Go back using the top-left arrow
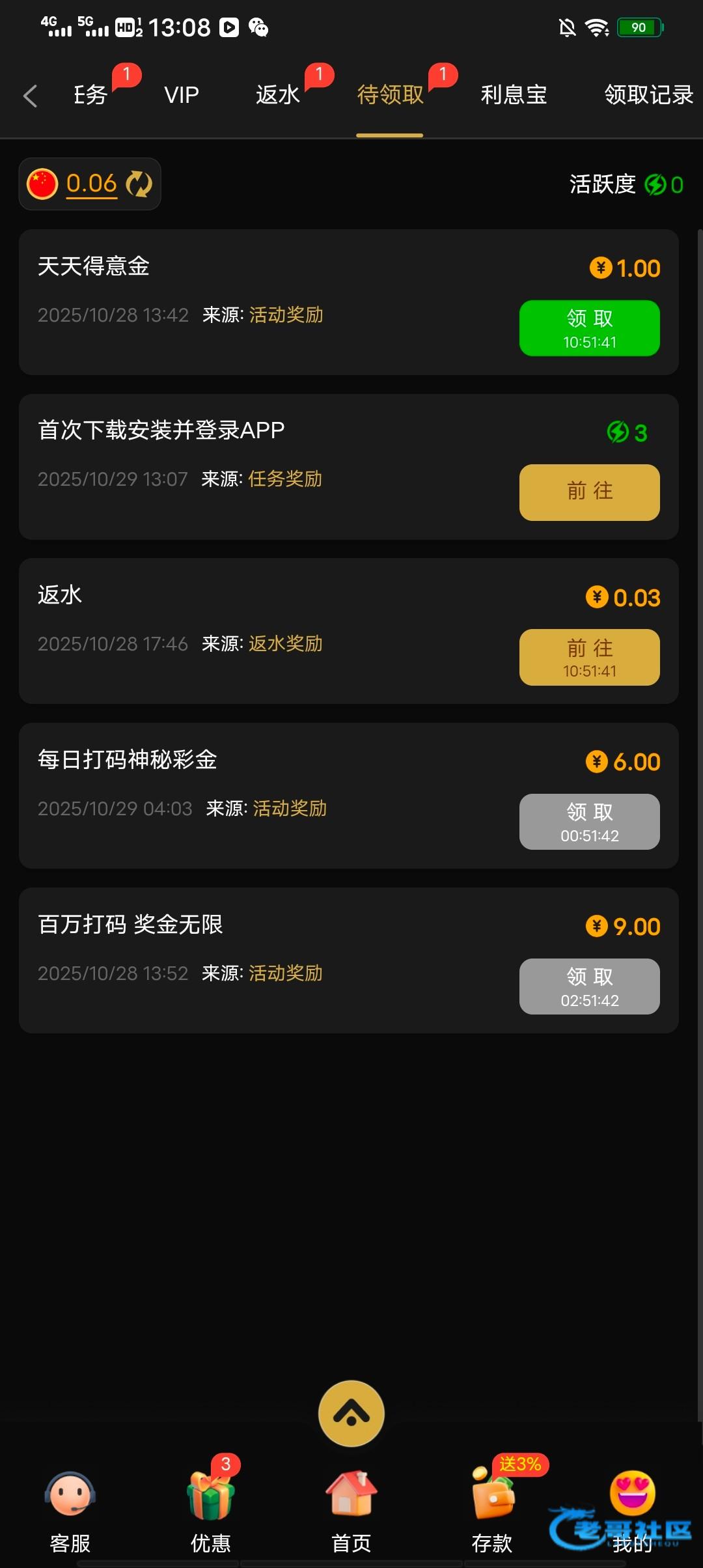Viewport: 703px width, 1568px height. [30, 96]
